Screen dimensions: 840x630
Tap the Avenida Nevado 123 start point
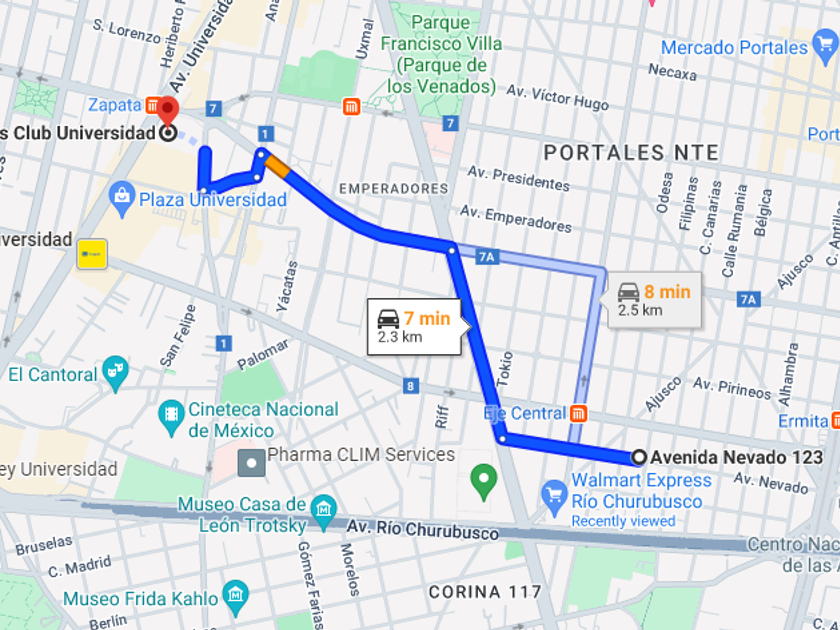(638, 458)
